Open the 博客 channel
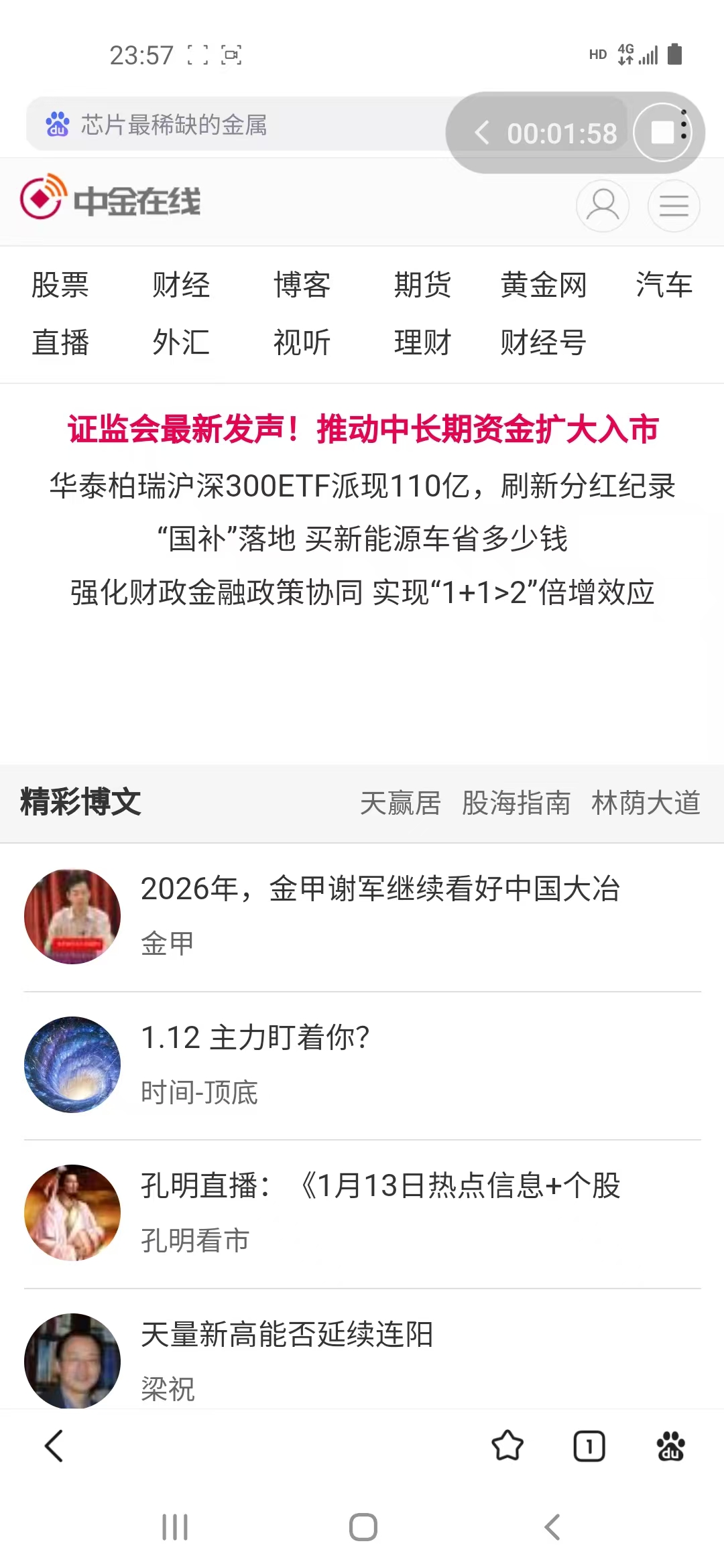This screenshot has height=1568, width=724. point(302,285)
